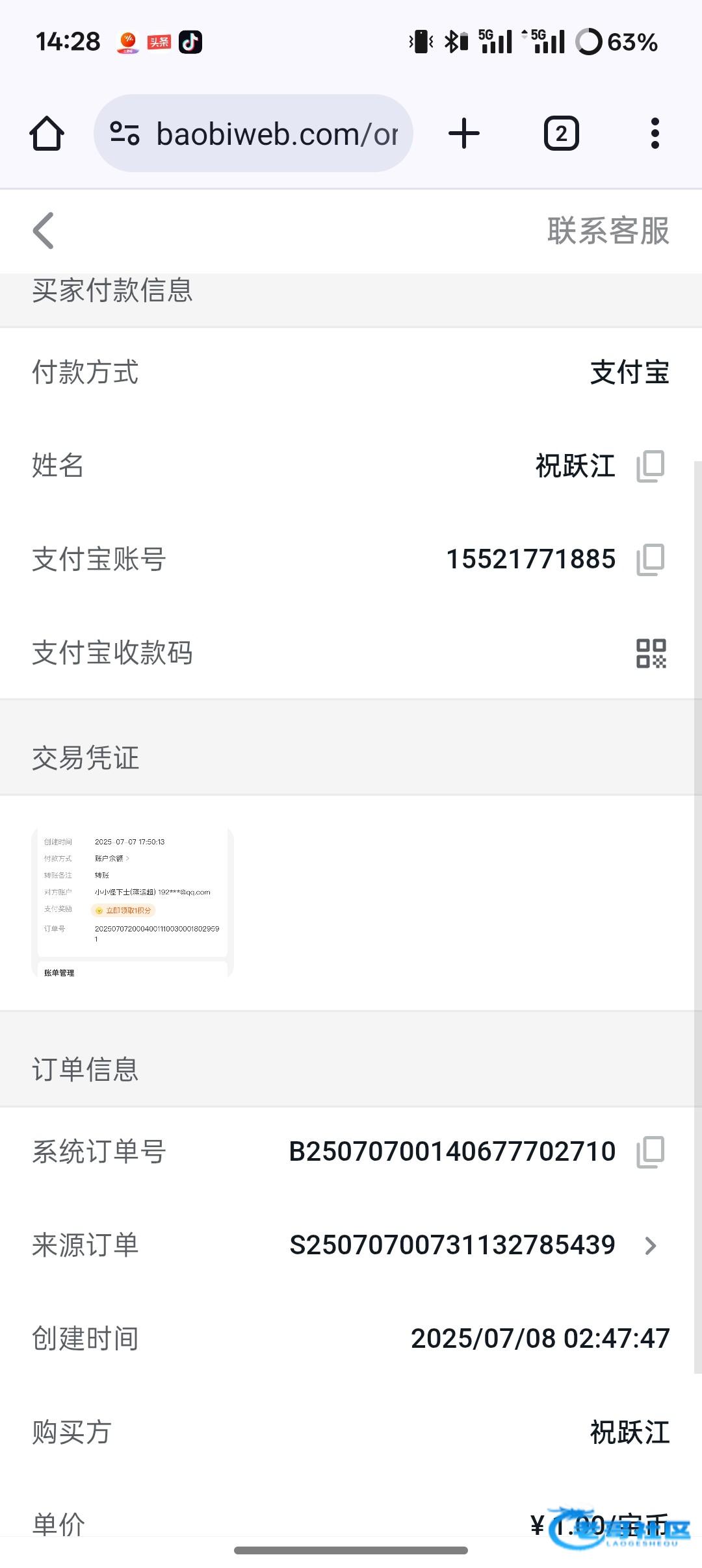The image size is (702, 1568).
Task: Open the browser overflow menu
Action: [x=655, y=134]
